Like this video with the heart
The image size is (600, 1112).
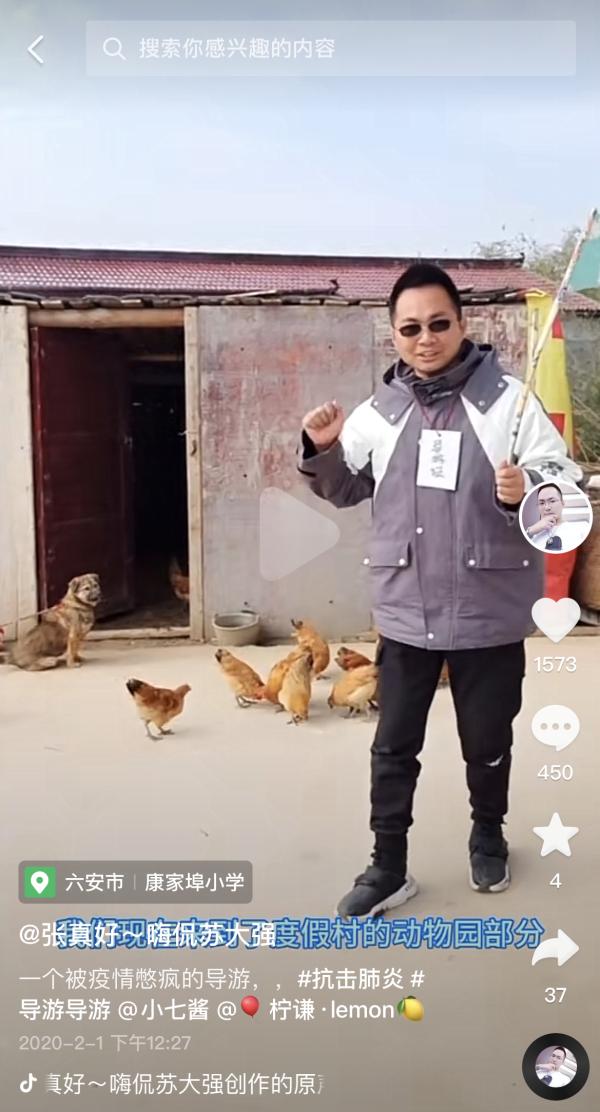click(x=555, y=620)
